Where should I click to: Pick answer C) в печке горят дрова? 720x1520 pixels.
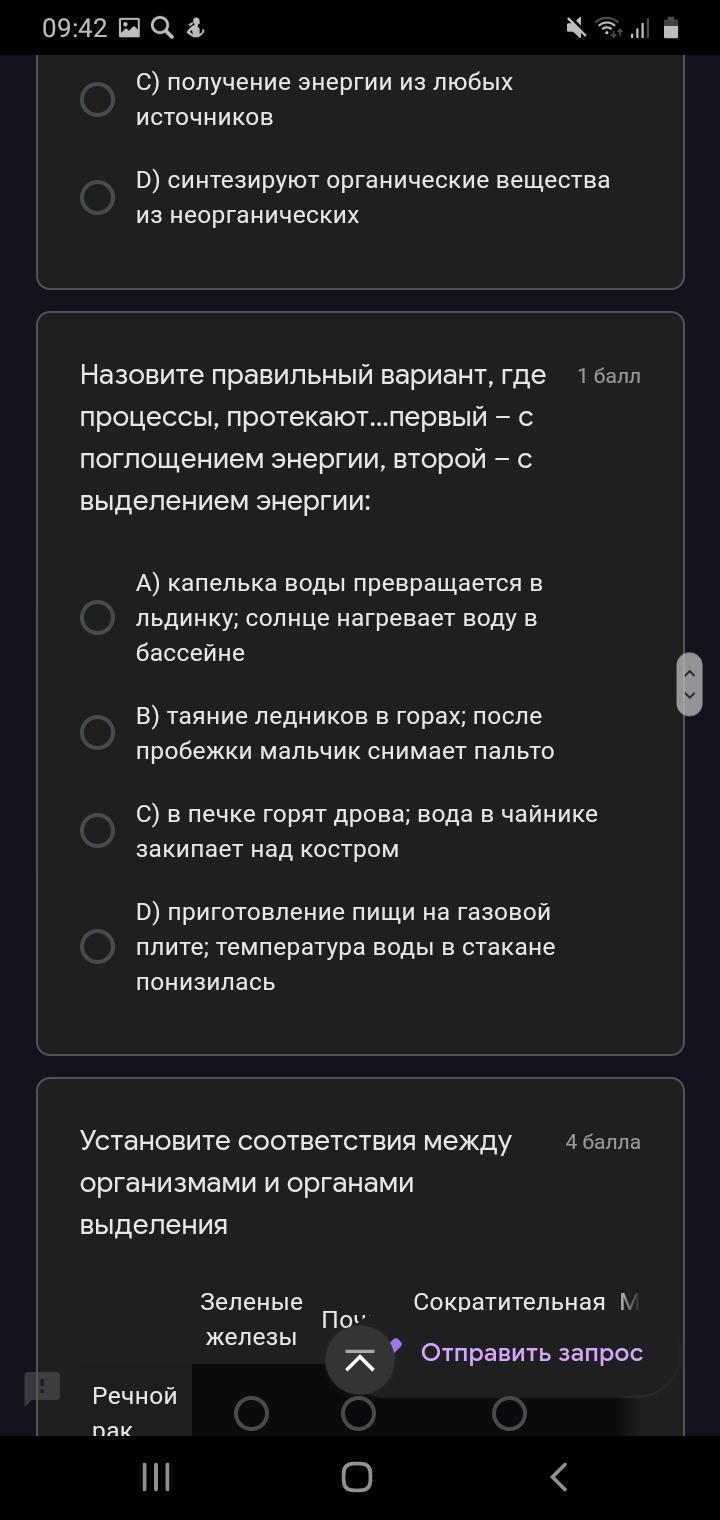[97, 830]
